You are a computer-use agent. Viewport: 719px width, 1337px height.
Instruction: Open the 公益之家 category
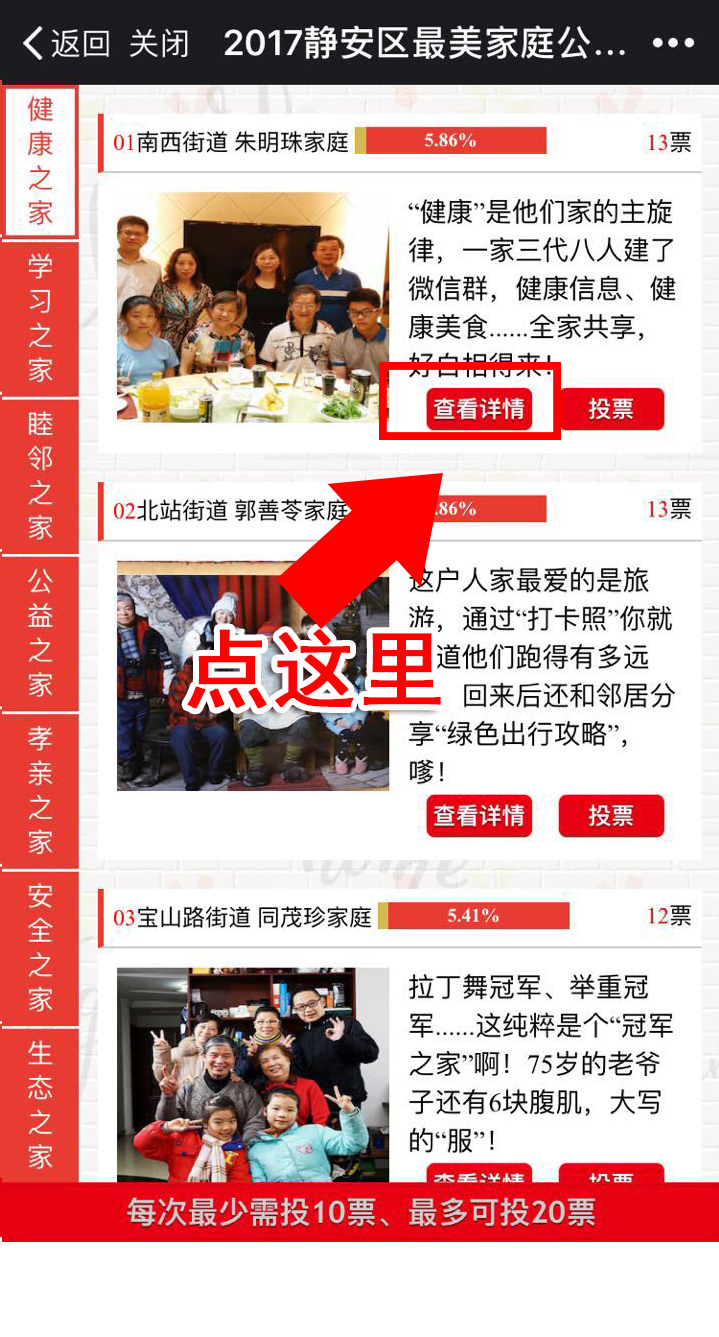point(40,632)
